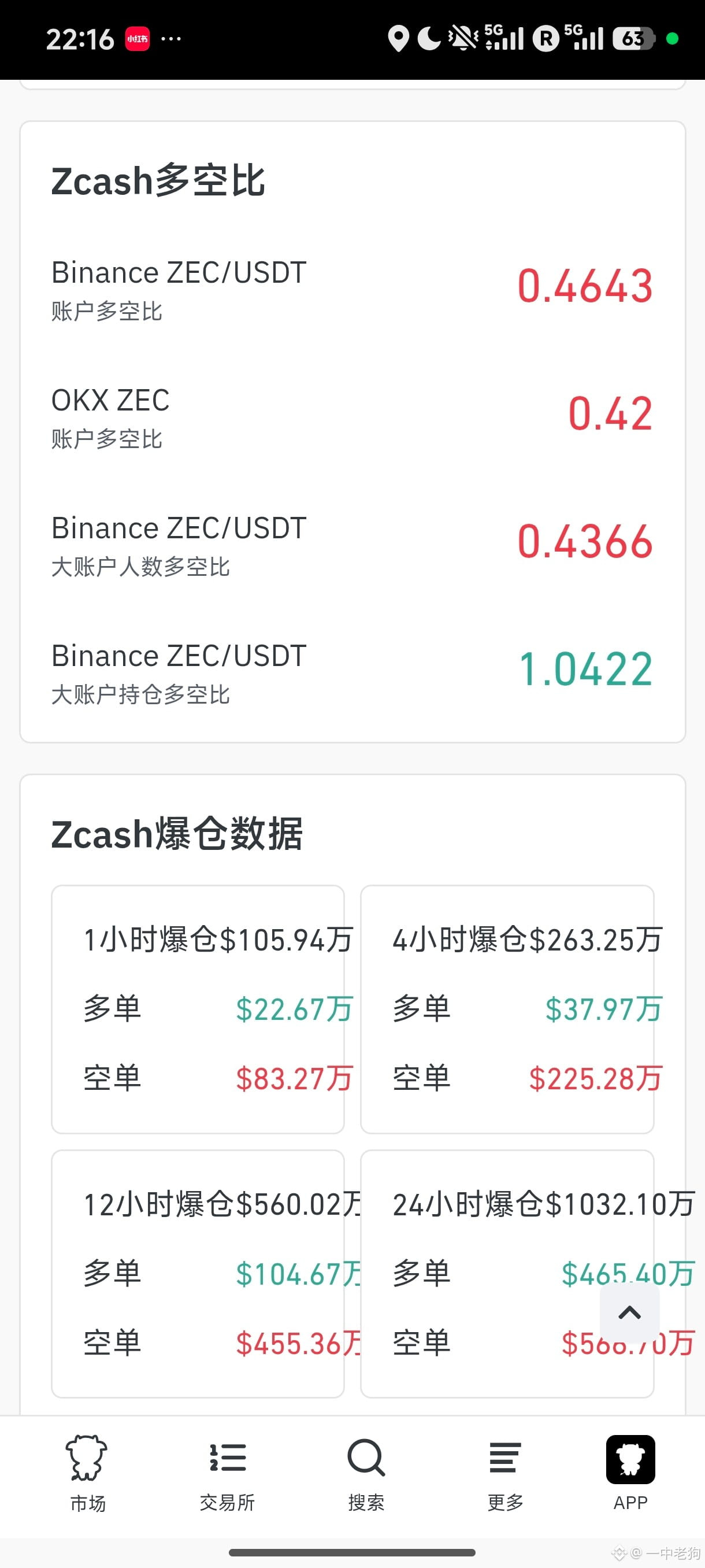This screenshot has height=1568, width=705.
Task: Switch to the 市场 tab
Action: (87, 1474)
